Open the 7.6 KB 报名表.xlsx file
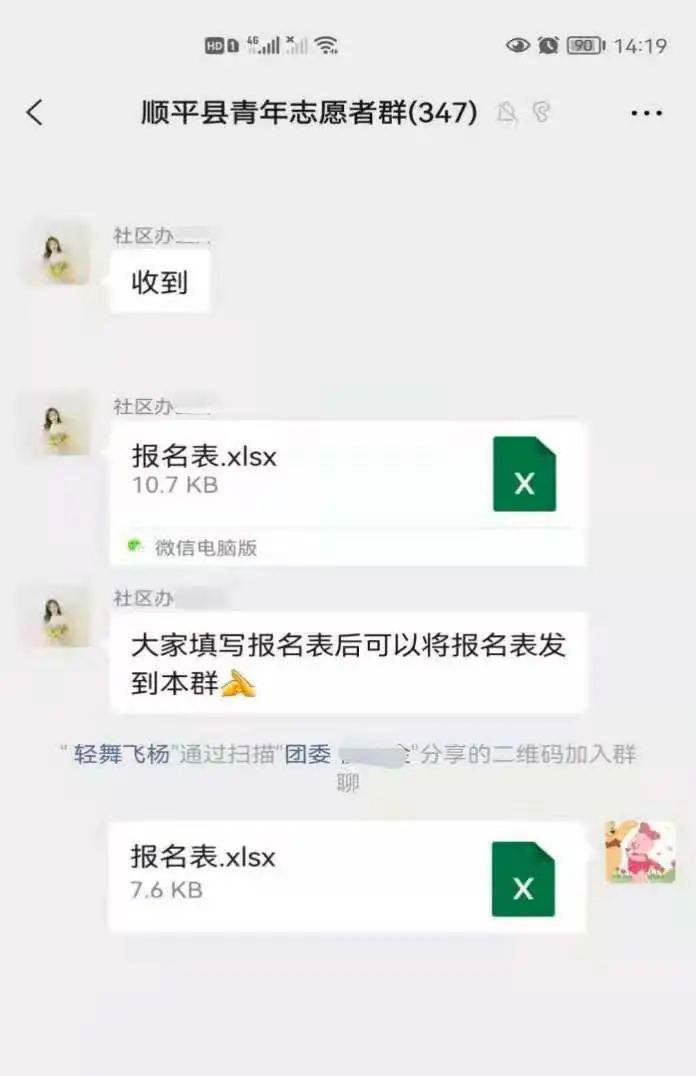Viewport: 696px width, 1076px height. [x=346, y=875]
